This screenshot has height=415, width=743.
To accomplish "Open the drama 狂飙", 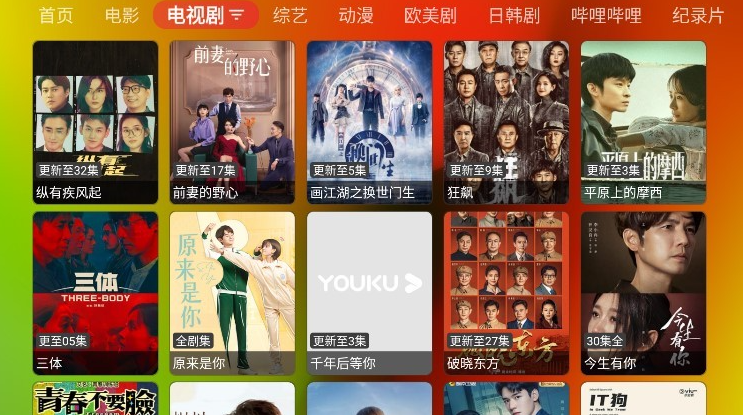I will pyautogui.click(x=506, y=122).
